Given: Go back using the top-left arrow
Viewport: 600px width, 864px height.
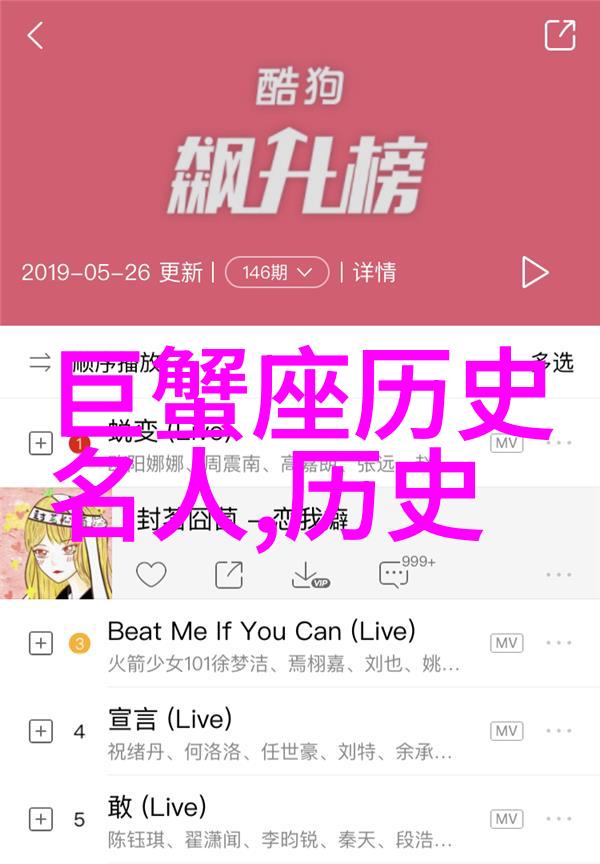Looking at the screenshot, I should coord(35,37).
